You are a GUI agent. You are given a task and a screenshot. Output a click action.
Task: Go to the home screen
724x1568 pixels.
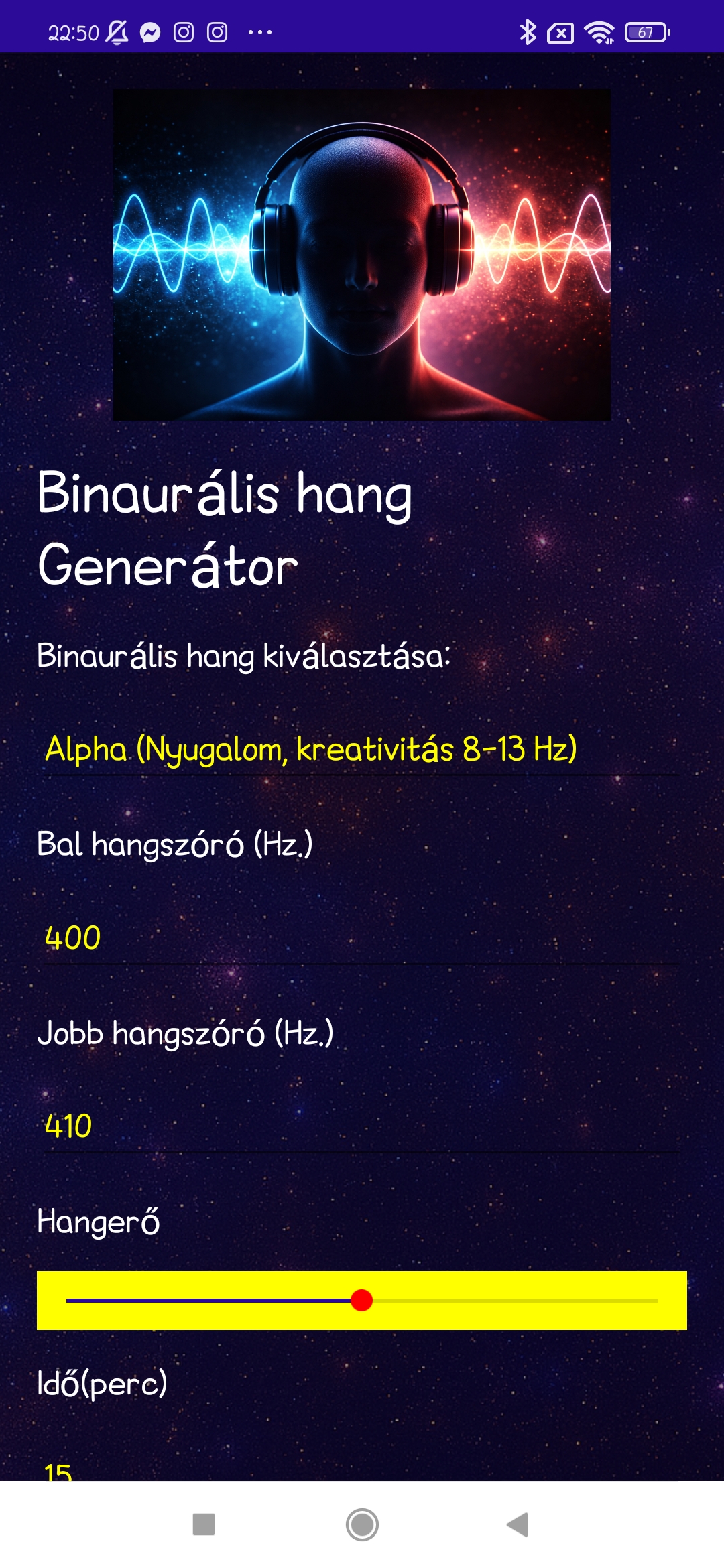click(362, 1524)
